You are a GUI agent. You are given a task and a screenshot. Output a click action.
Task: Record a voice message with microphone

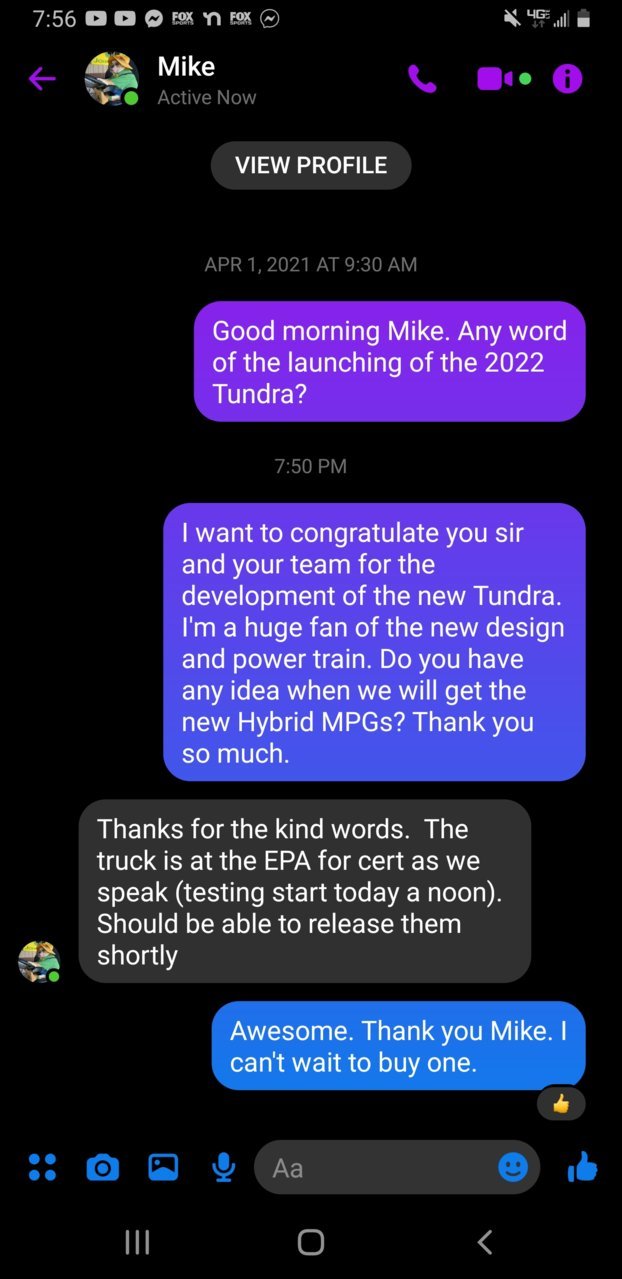[x=224, y=1167]
